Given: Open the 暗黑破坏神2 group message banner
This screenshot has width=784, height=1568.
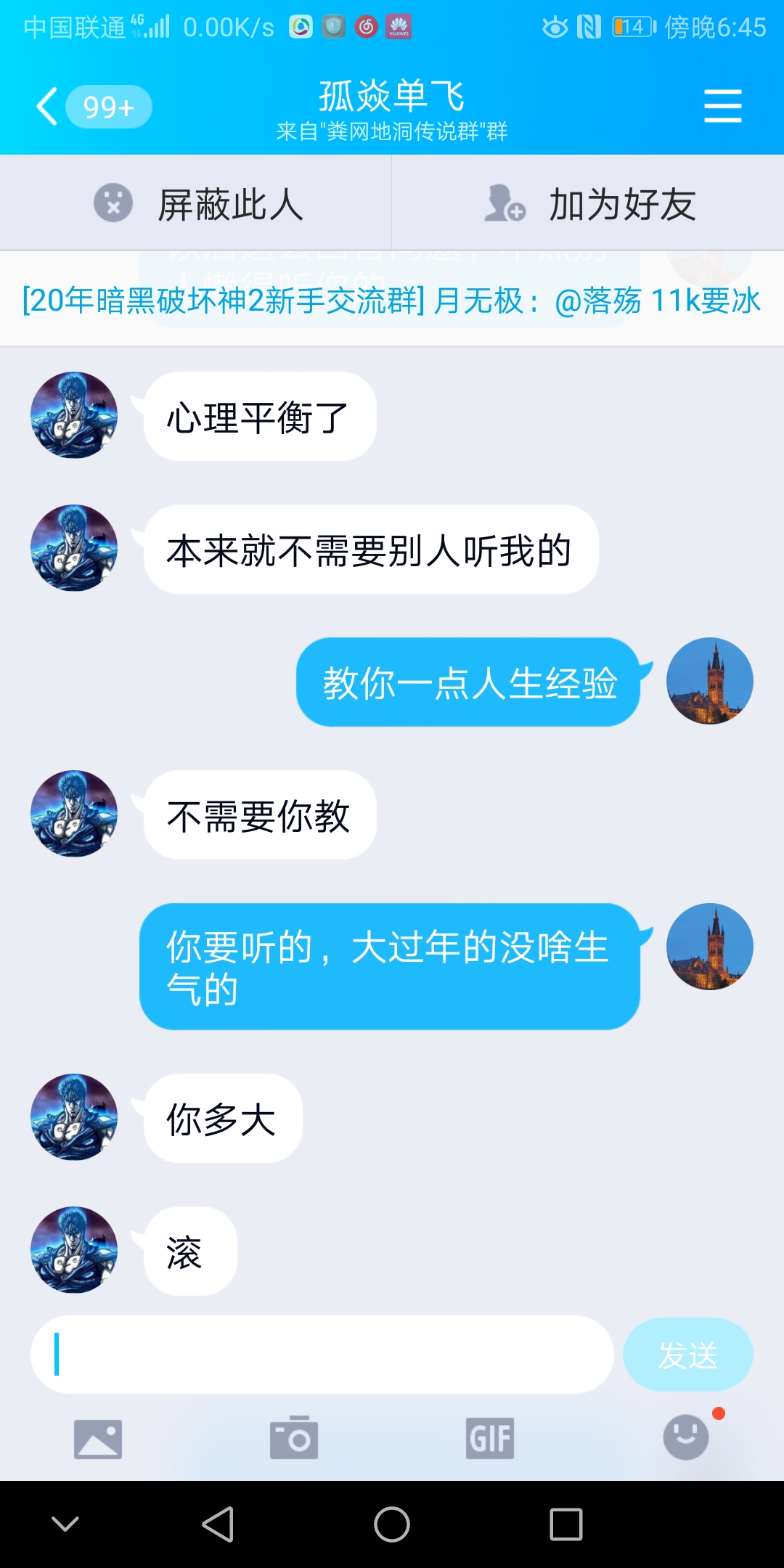Looking at the screenshot, I should [x=391, y=301].
